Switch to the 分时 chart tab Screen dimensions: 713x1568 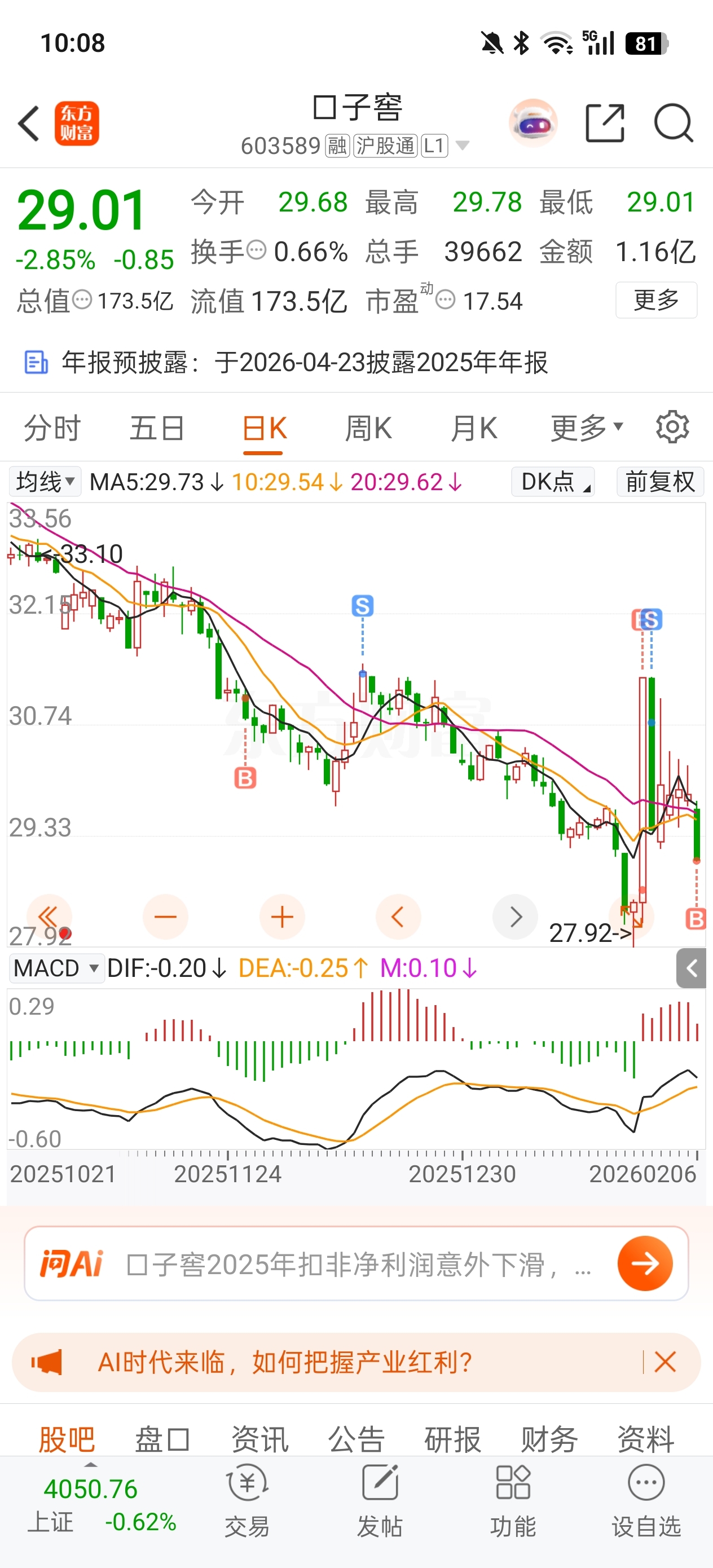(x=52, y=428)
